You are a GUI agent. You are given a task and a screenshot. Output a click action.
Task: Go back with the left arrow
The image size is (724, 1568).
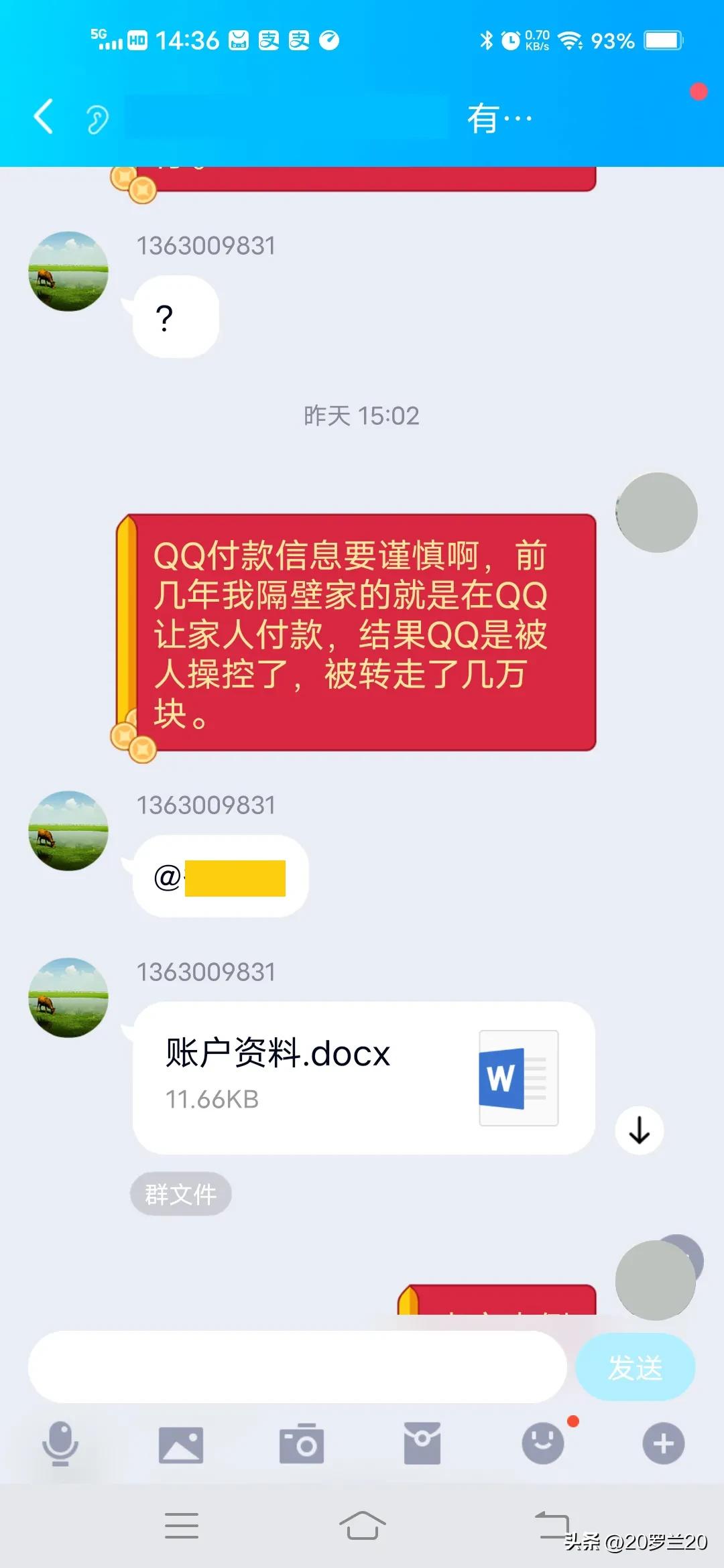43,115
